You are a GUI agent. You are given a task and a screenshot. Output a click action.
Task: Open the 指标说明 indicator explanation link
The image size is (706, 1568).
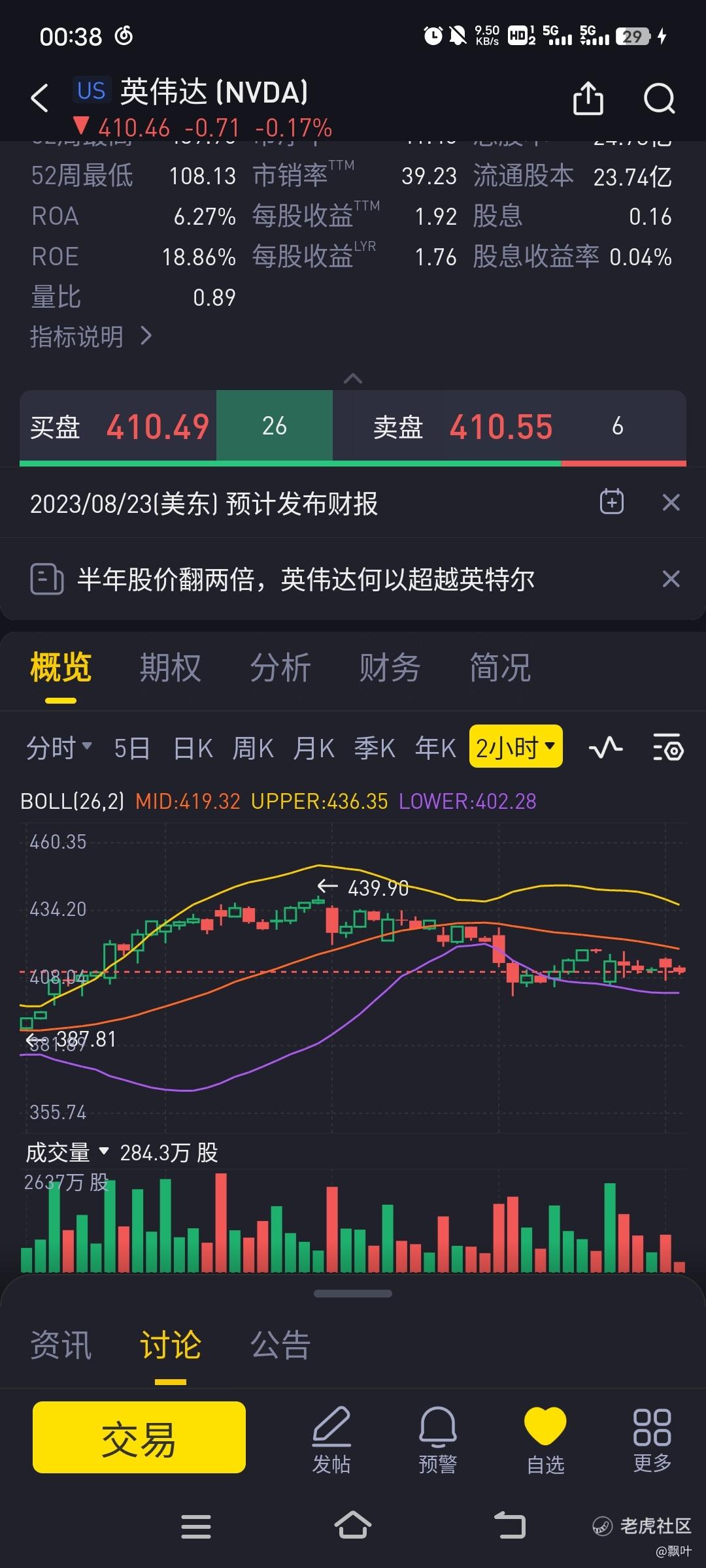click(91, 337)
